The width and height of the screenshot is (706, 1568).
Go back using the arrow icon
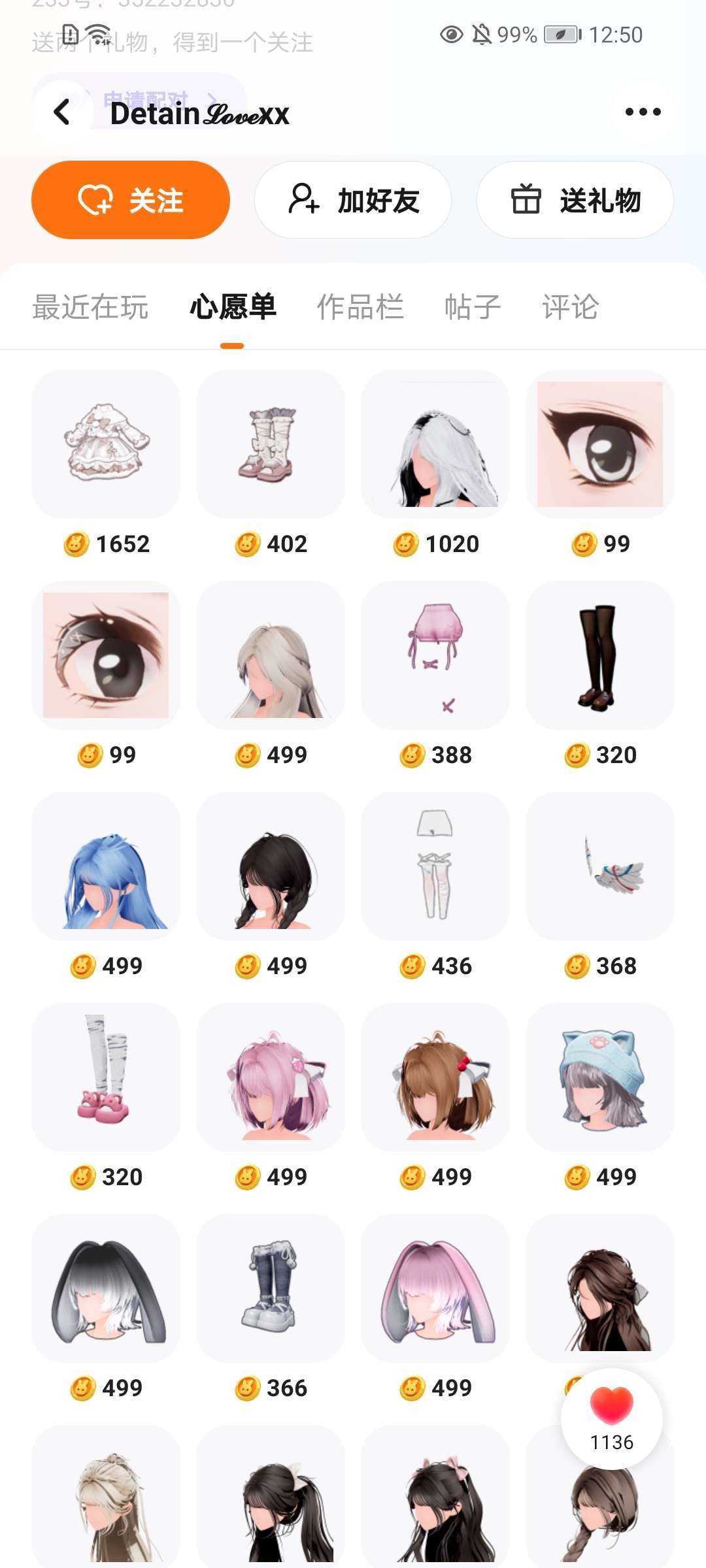[x=63, y=112]
